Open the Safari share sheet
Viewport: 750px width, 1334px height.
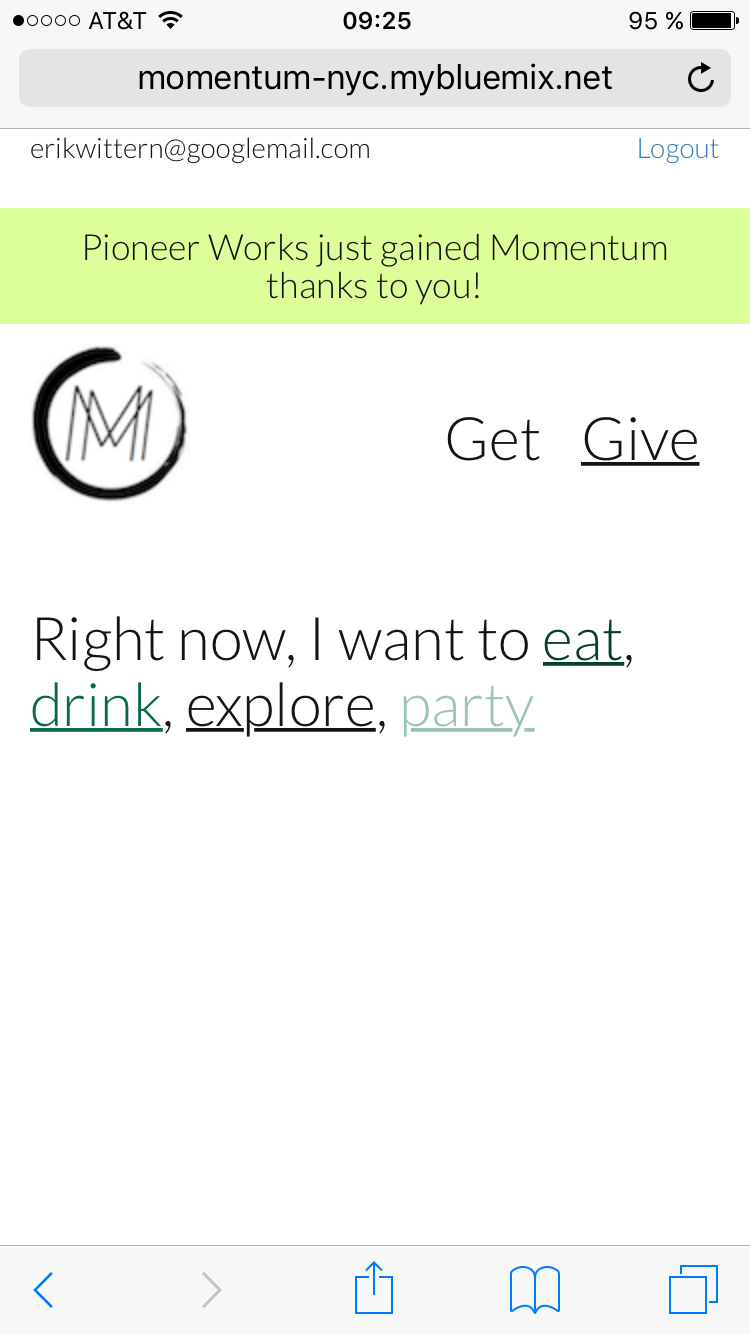pyautogui.click(x=375, y=1288)
